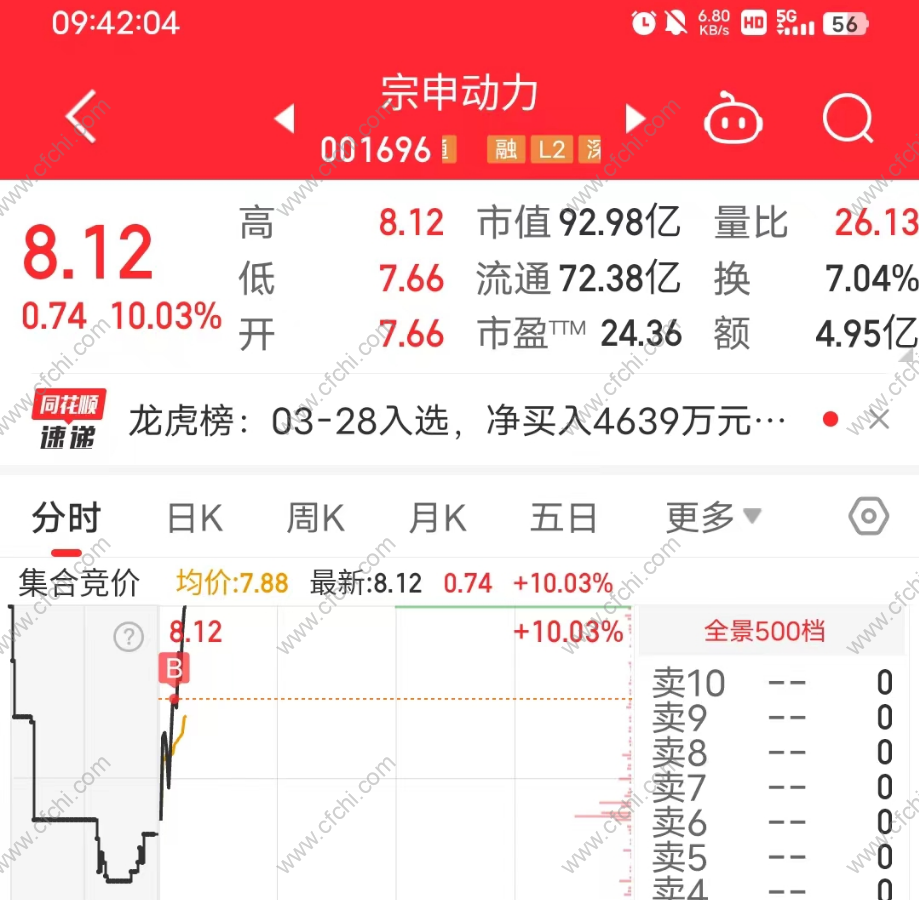
Task: Select the 分时 chart tab
Action: (x=66, y=518)
